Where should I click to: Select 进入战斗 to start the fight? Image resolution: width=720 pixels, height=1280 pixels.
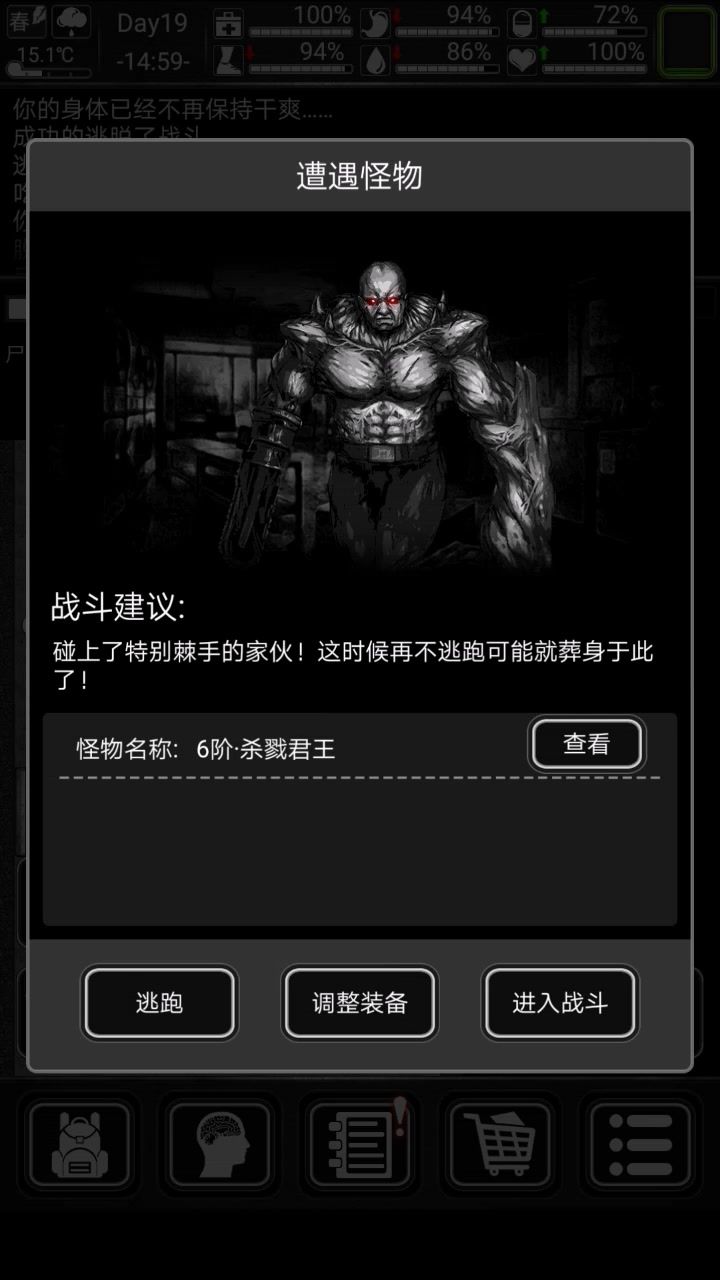point(560,1003)
